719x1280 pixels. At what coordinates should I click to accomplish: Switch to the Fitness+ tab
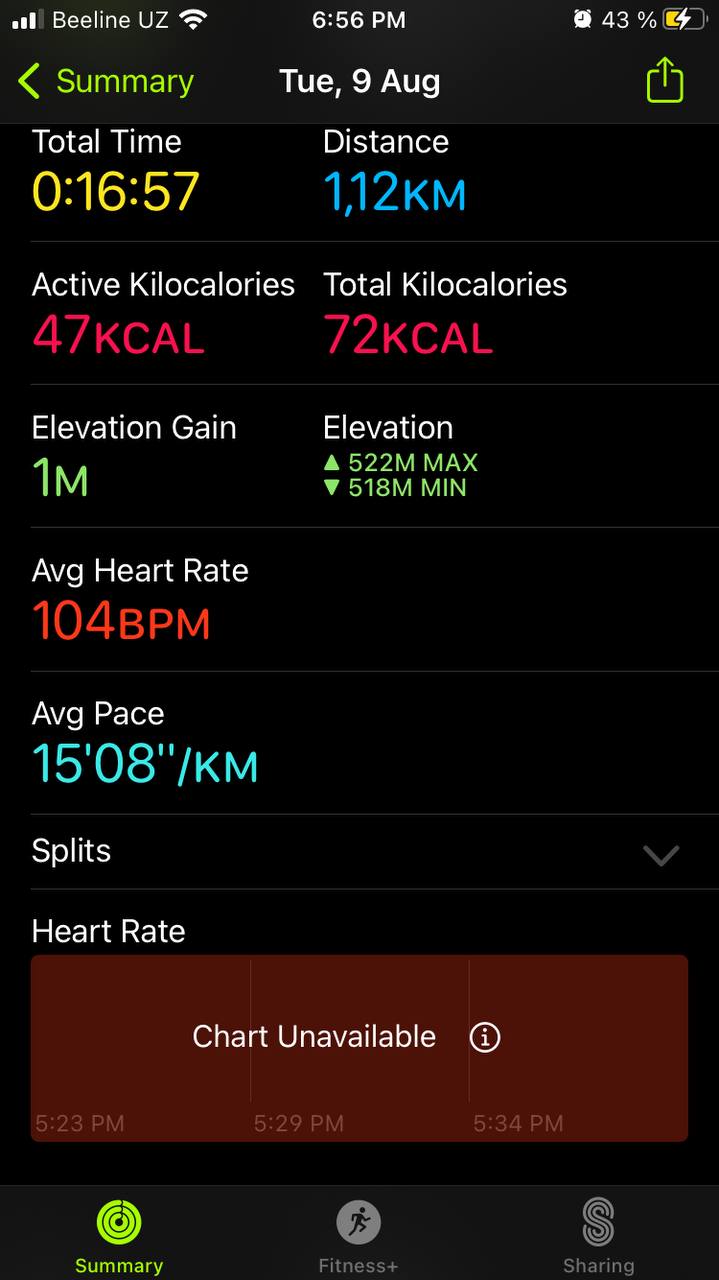pyautogui.click(x=358, y=1237)
